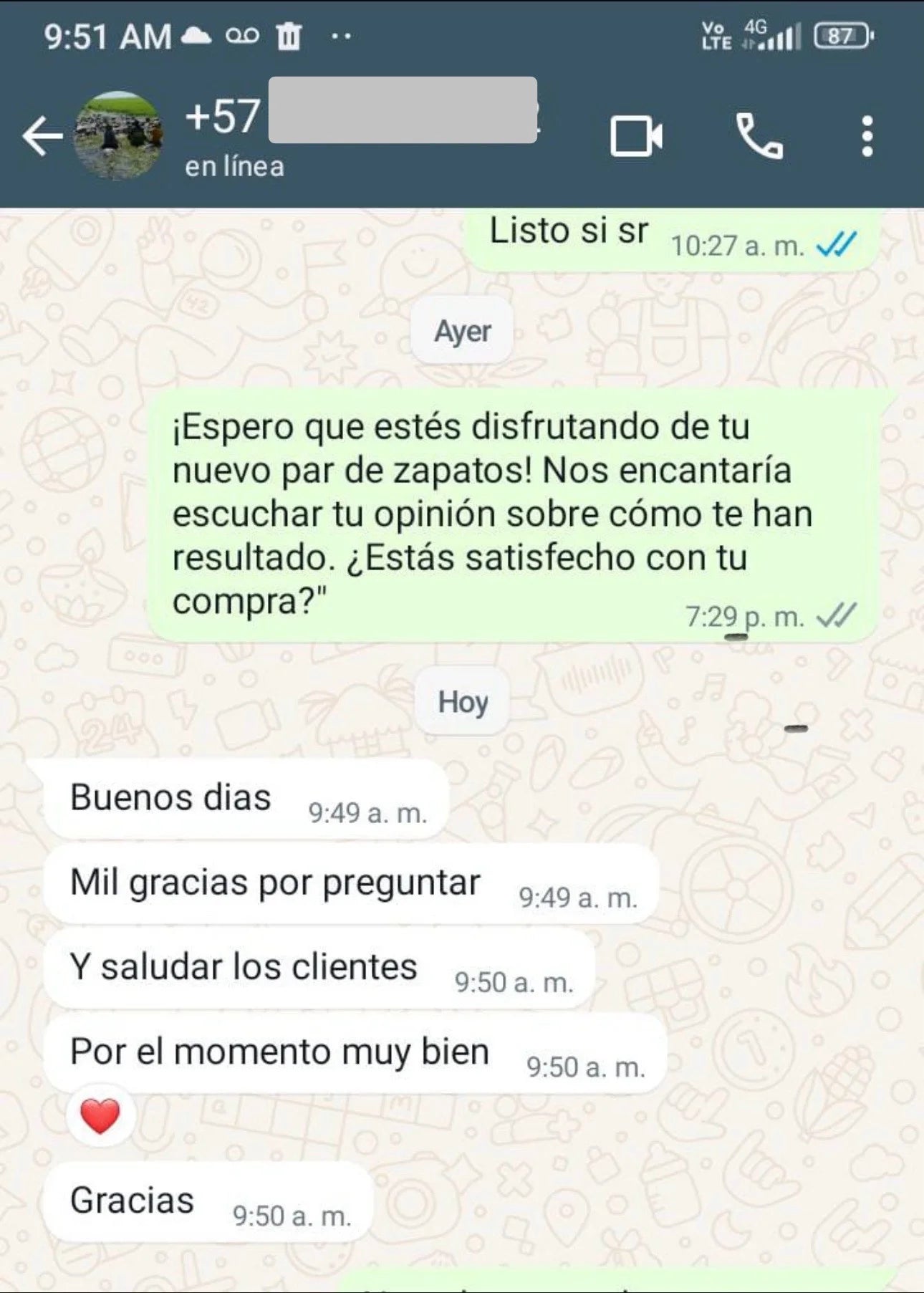924x1293 pixels.
Task: Start a video call
Action: (635, 136)
